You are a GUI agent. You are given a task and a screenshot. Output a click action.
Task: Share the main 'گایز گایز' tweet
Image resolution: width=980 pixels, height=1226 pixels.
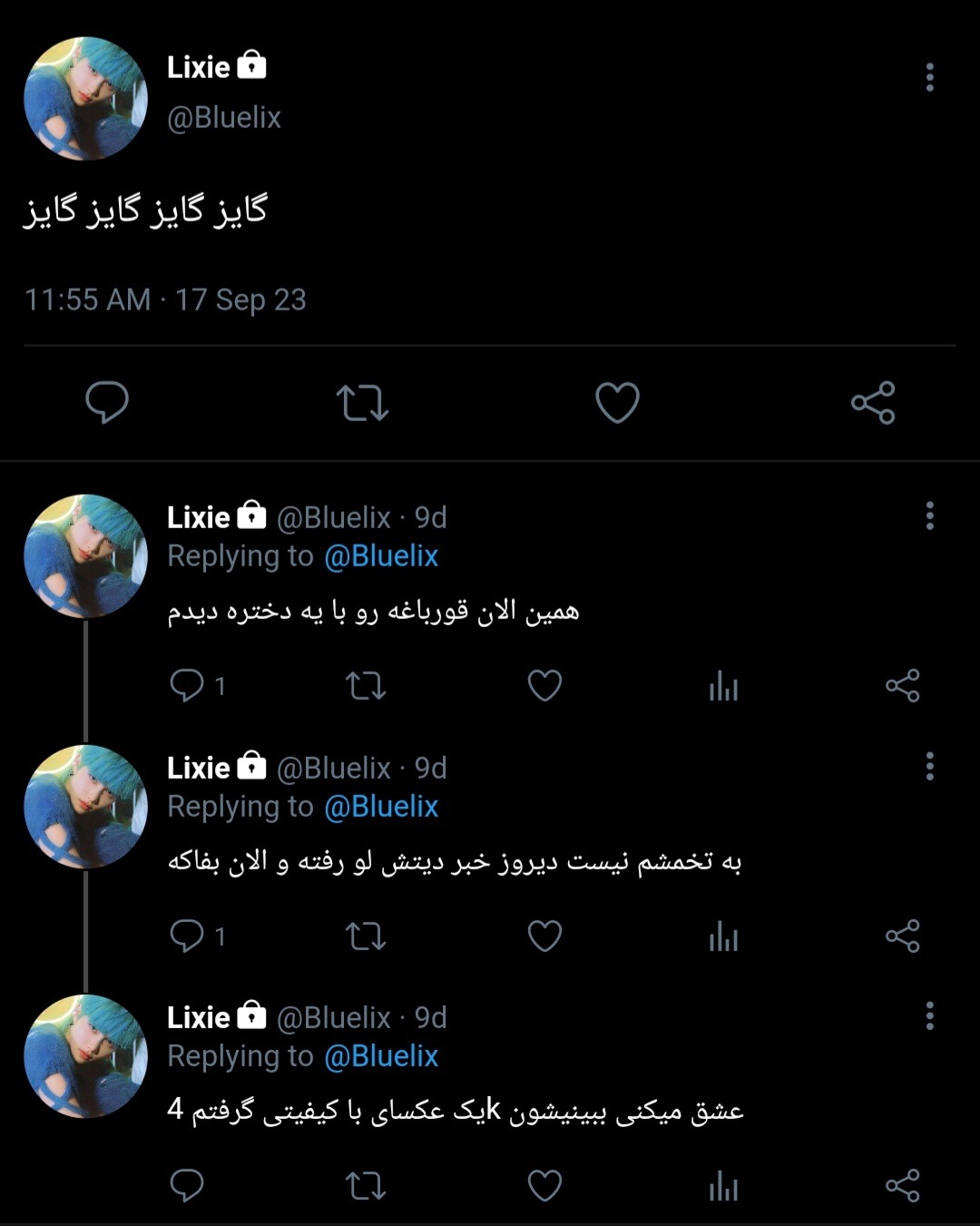873,402
